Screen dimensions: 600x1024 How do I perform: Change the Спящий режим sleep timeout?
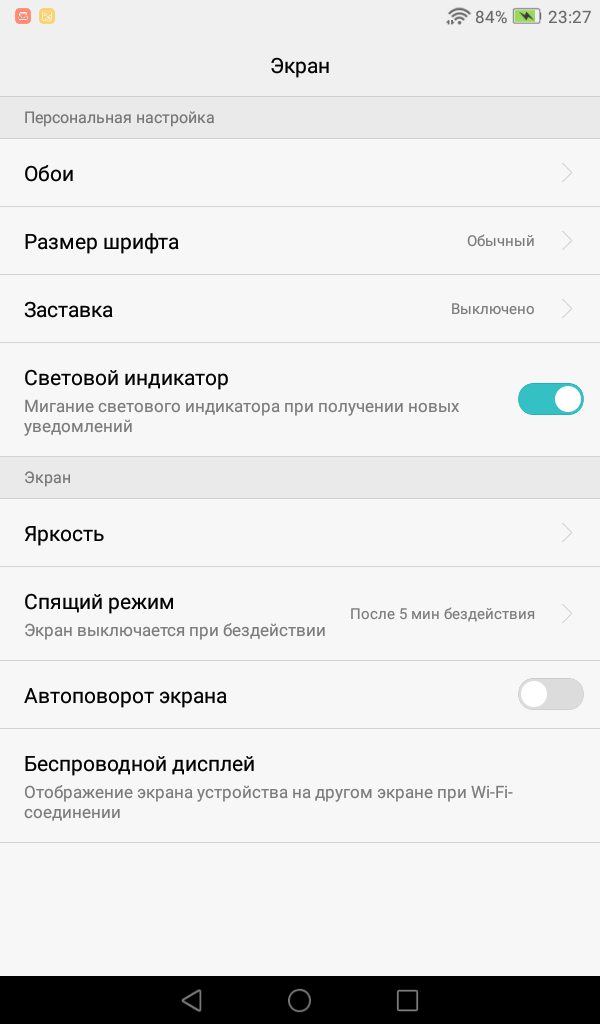[x=300, y=614]
